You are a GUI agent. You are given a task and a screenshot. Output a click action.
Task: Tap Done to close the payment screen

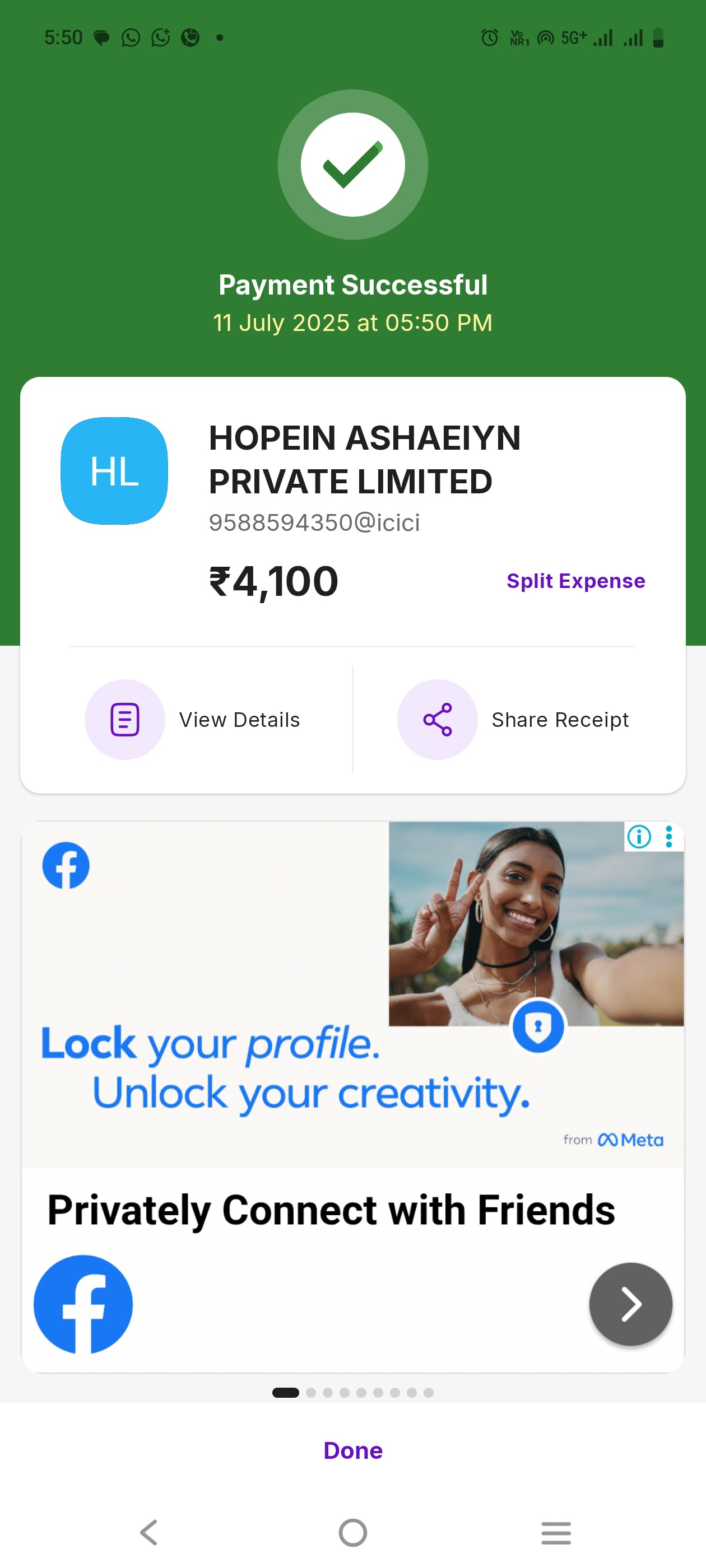(352, 1450)
